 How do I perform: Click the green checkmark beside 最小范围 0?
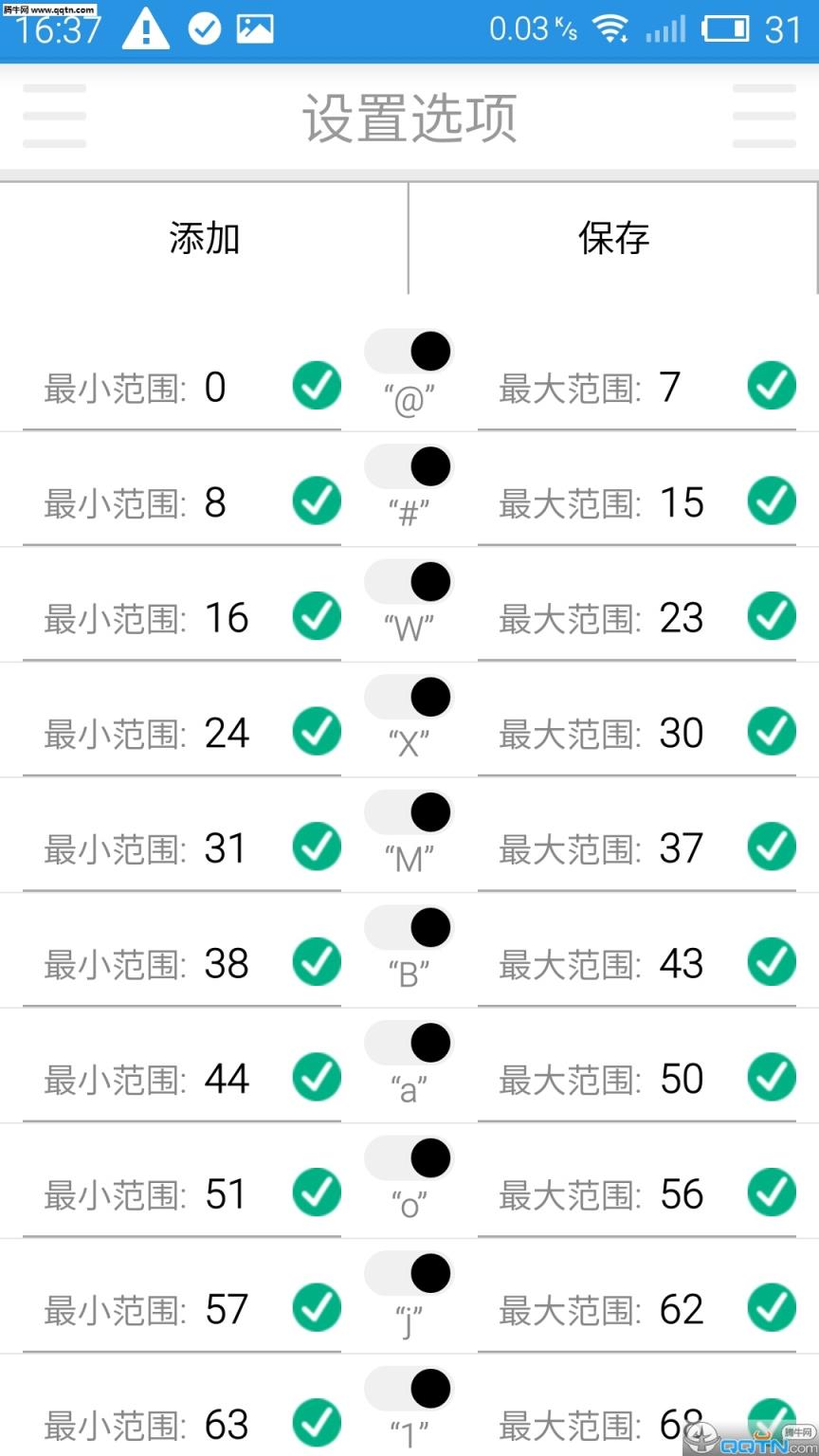point(316,386)
